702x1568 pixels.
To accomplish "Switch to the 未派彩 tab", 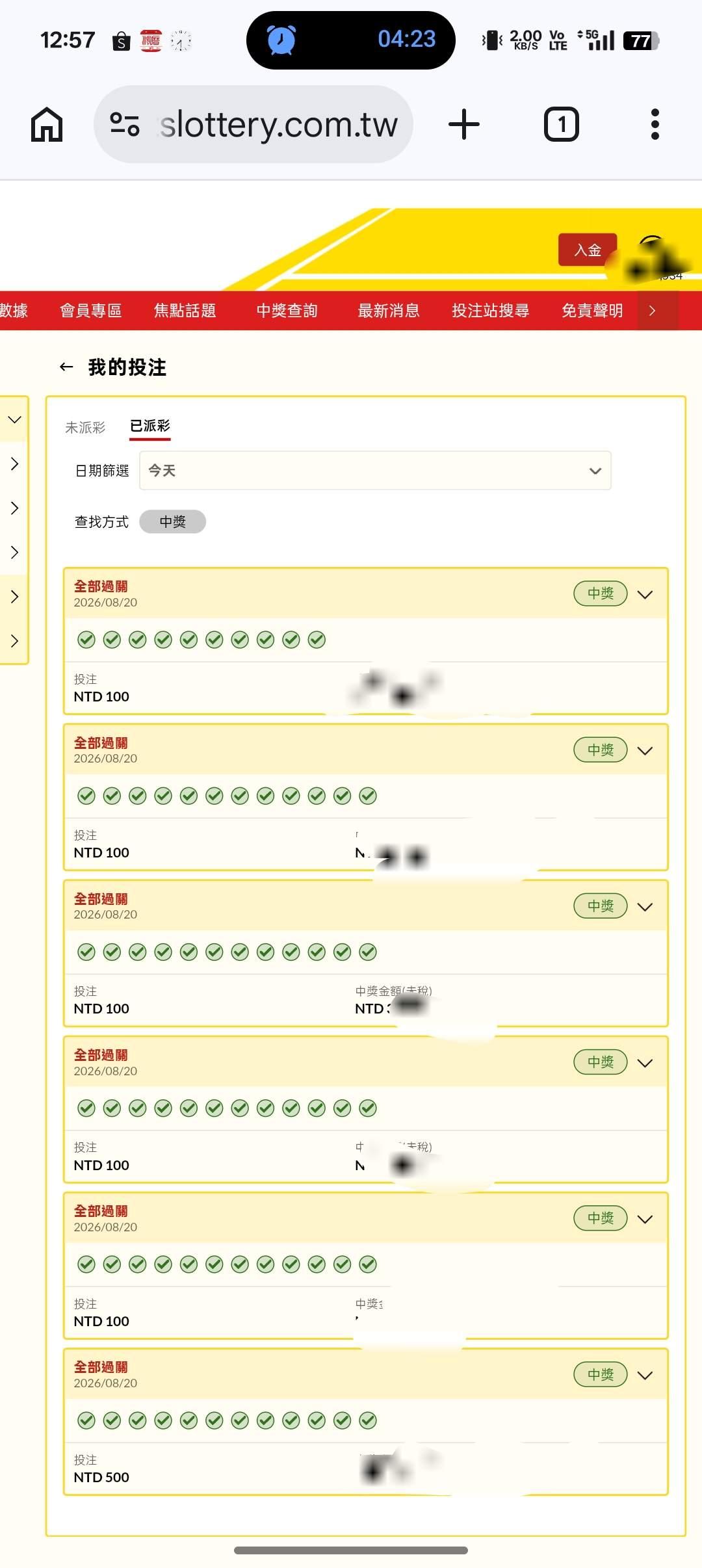I will (x=85, y=427).
